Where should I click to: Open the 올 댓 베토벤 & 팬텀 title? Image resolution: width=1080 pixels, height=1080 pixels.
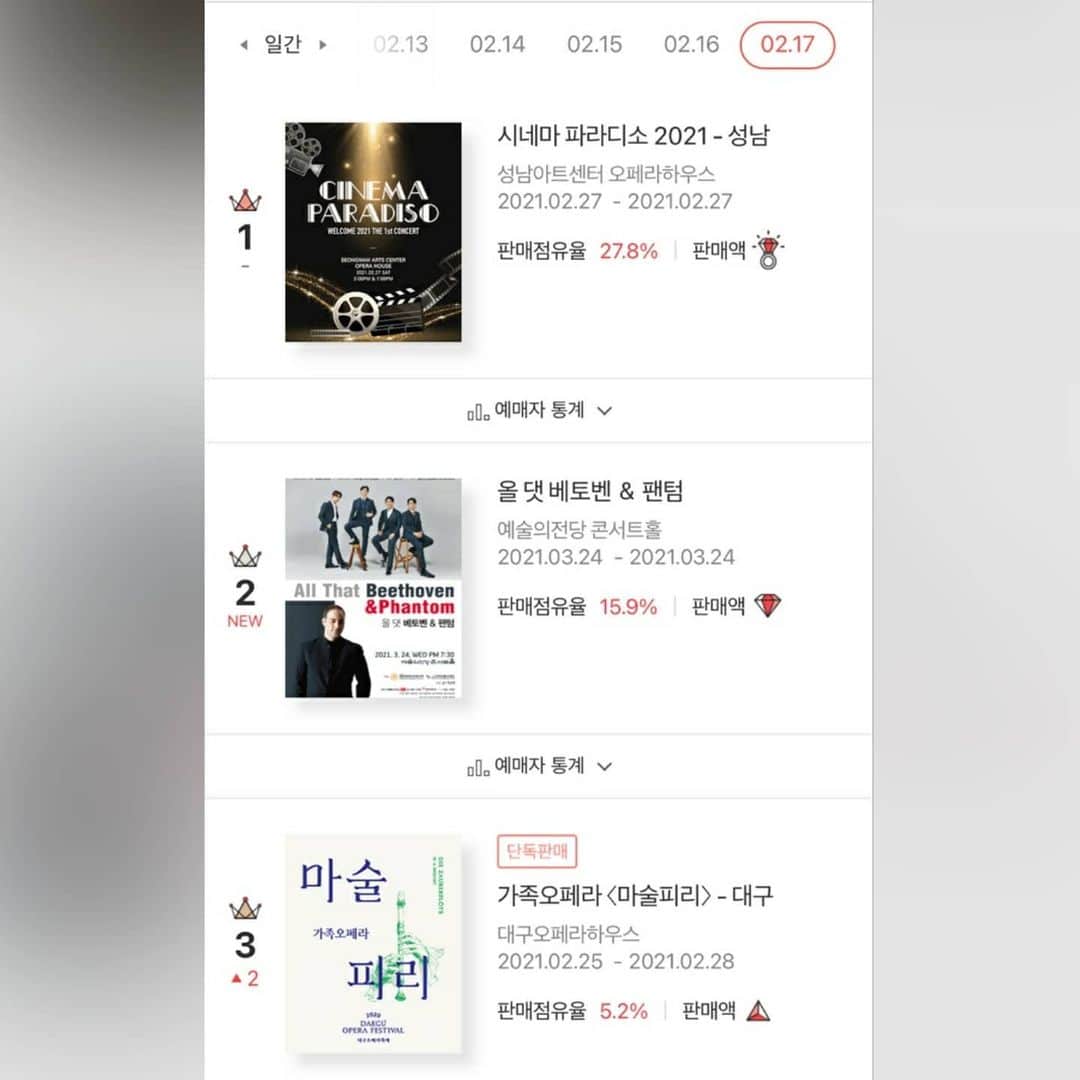pos(590,491)
